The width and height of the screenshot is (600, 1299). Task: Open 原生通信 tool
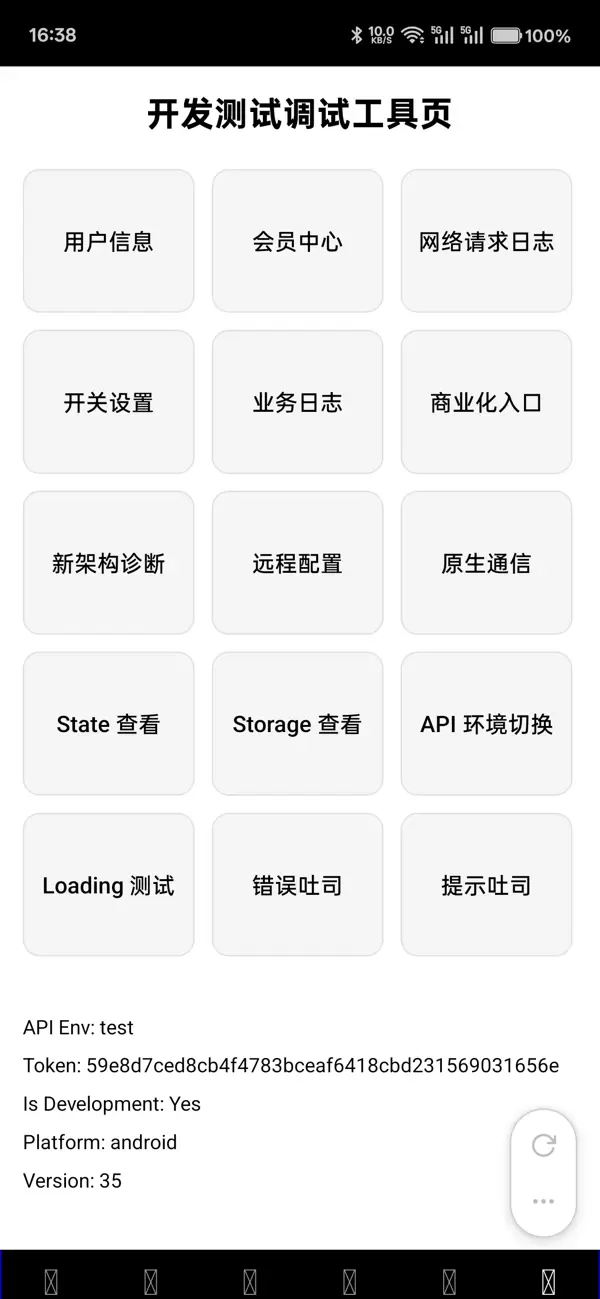tap(486, 563)
